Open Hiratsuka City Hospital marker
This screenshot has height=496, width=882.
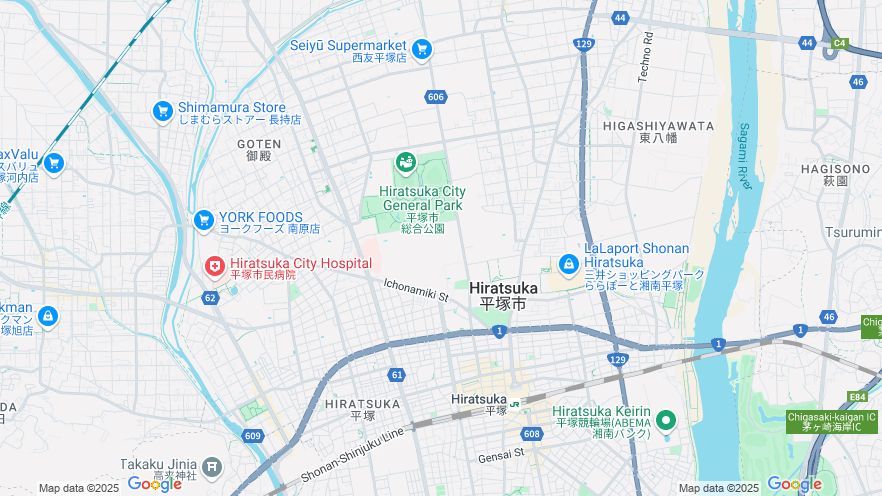215,267
